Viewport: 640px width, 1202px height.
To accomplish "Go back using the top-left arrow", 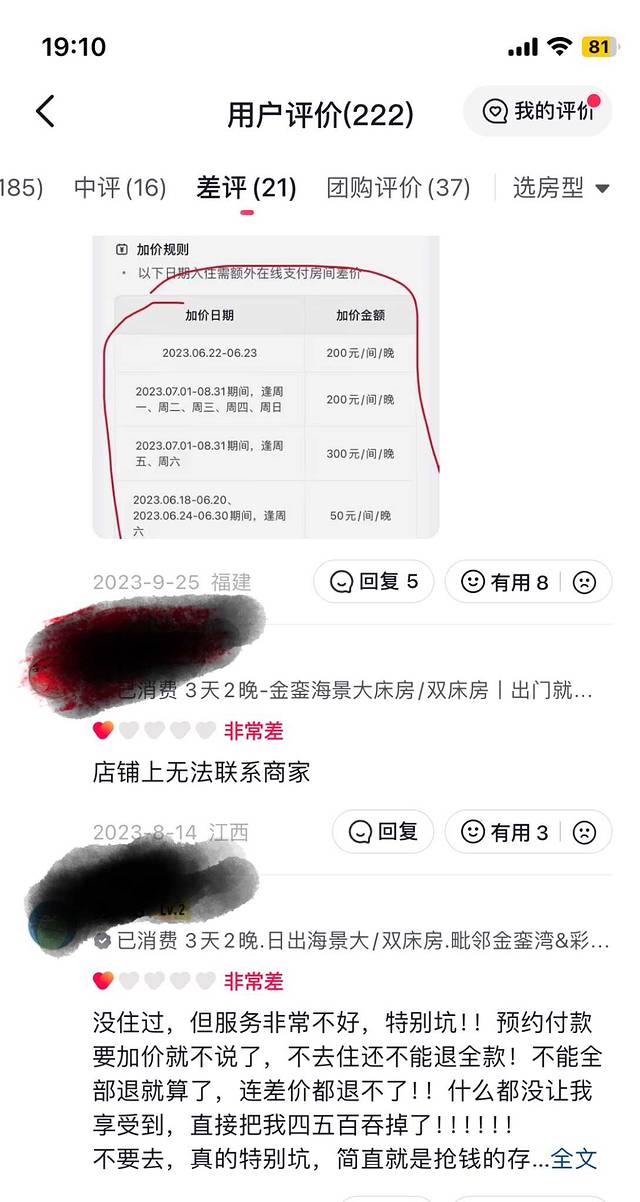I will (45, 112).
